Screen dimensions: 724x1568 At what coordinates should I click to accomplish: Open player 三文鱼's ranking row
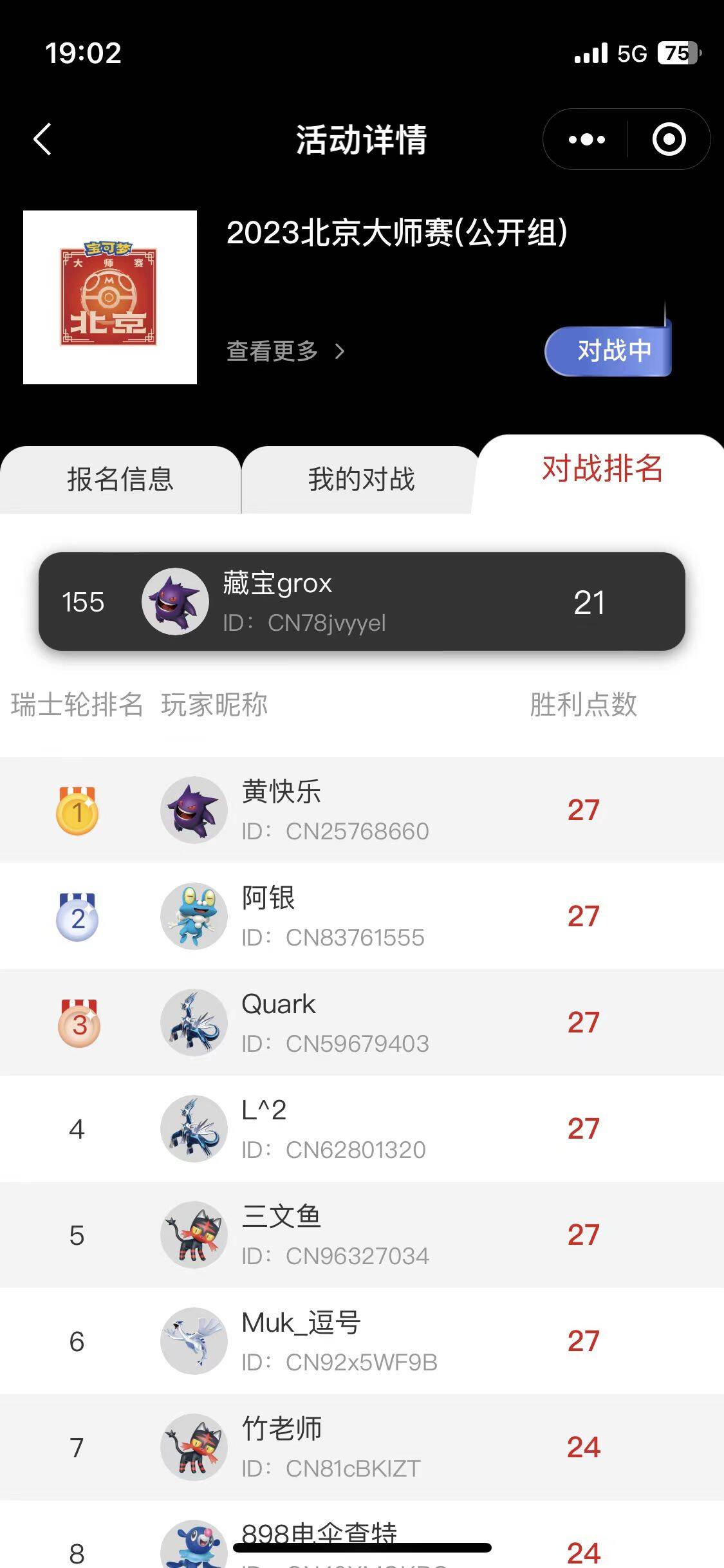point(362,1235)
